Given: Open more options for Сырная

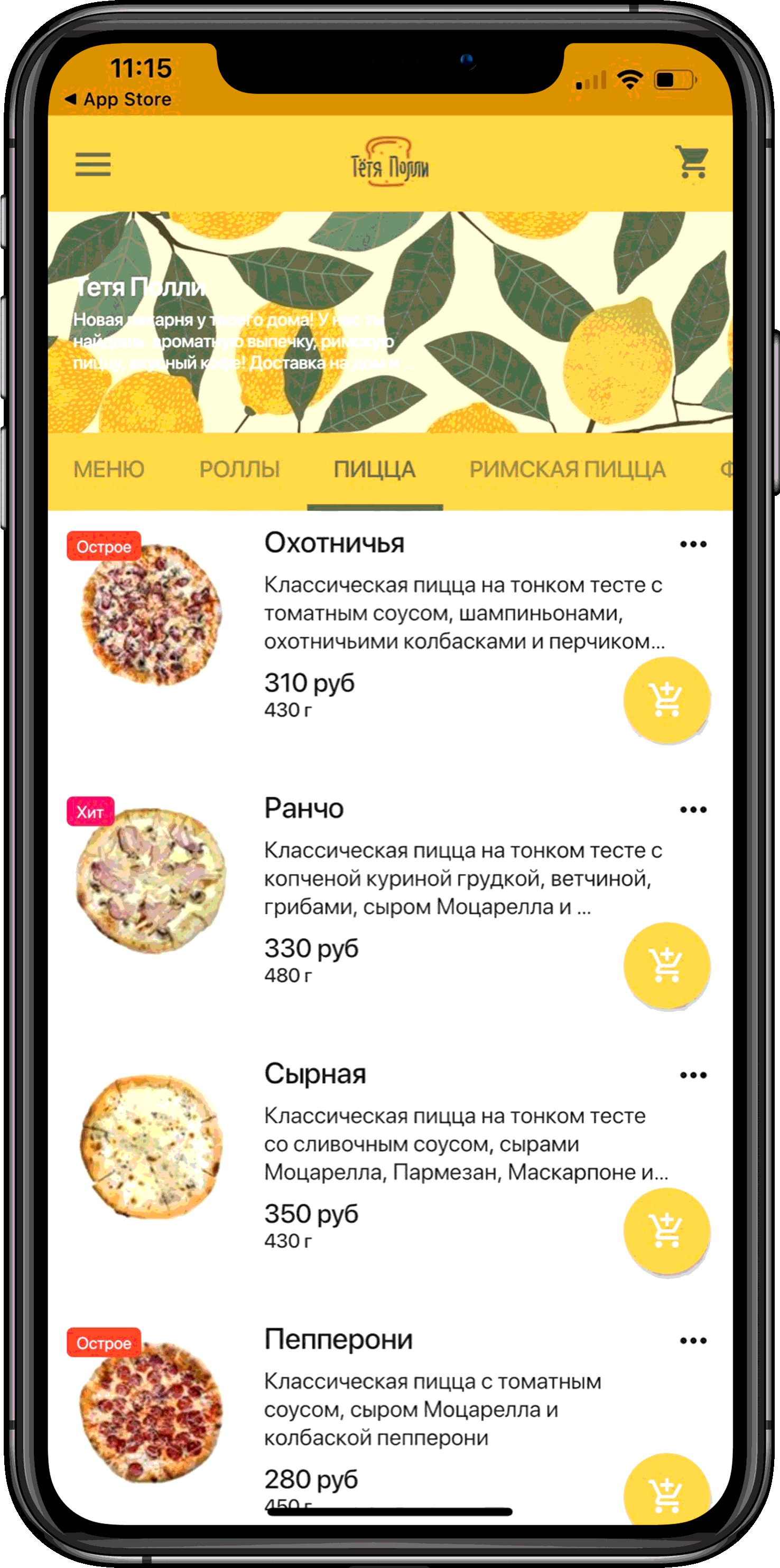Looking at the screenshot, I should pyautogui.click(x=693, y=1075).
